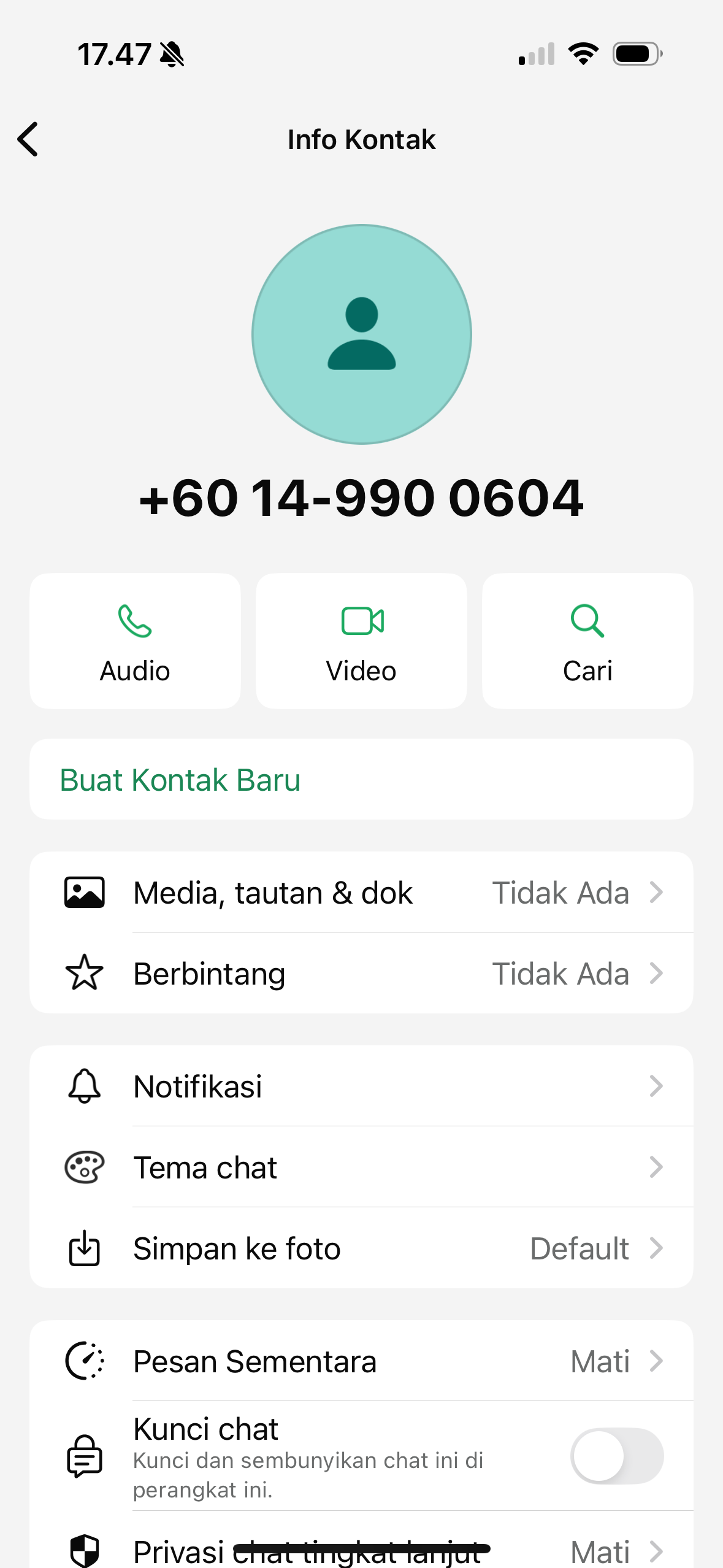Open the contact profile picture
Viewport: 723px width, 1568px height.
(x=361, y=334)
